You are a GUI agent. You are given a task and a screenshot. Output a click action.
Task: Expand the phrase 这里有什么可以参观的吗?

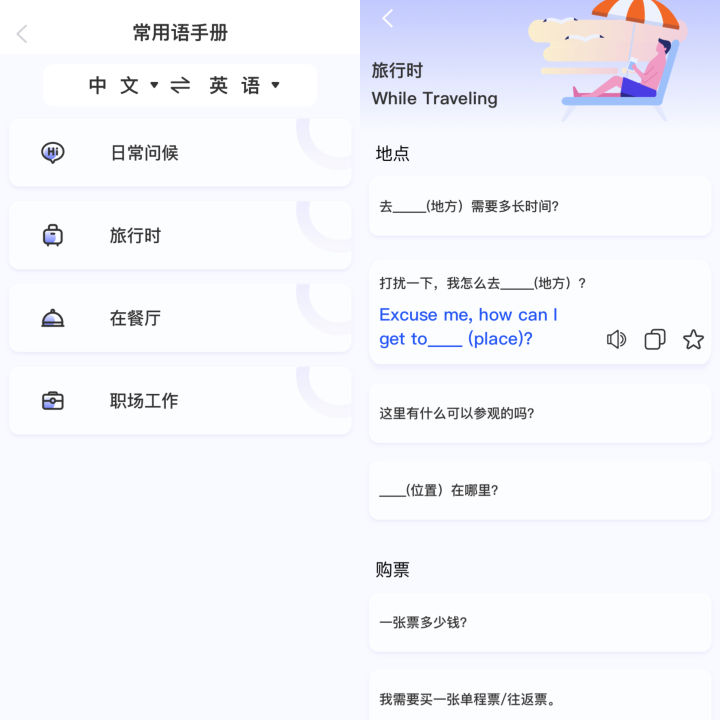click(539, 413)
